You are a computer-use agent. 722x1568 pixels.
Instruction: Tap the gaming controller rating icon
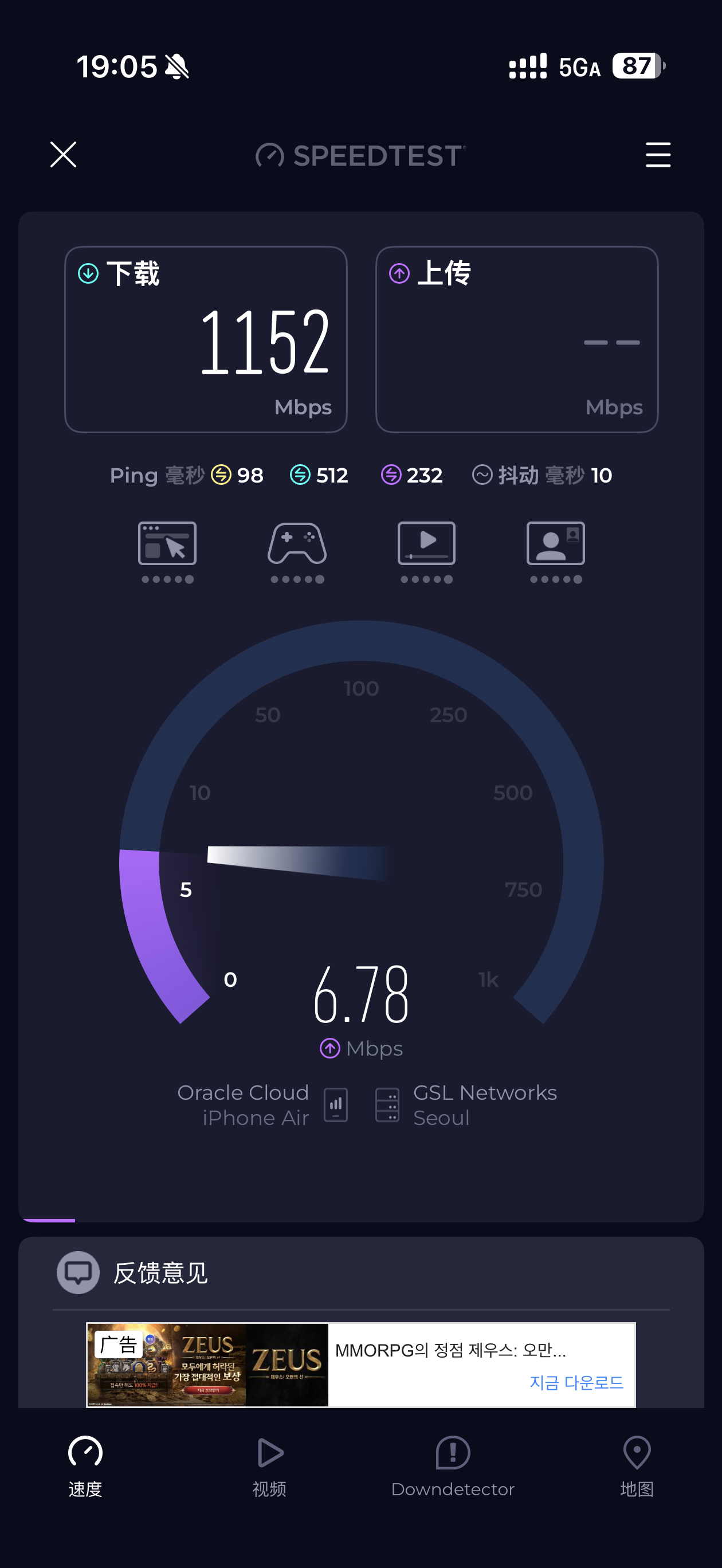pyautogui.click(x=297, y=552)
